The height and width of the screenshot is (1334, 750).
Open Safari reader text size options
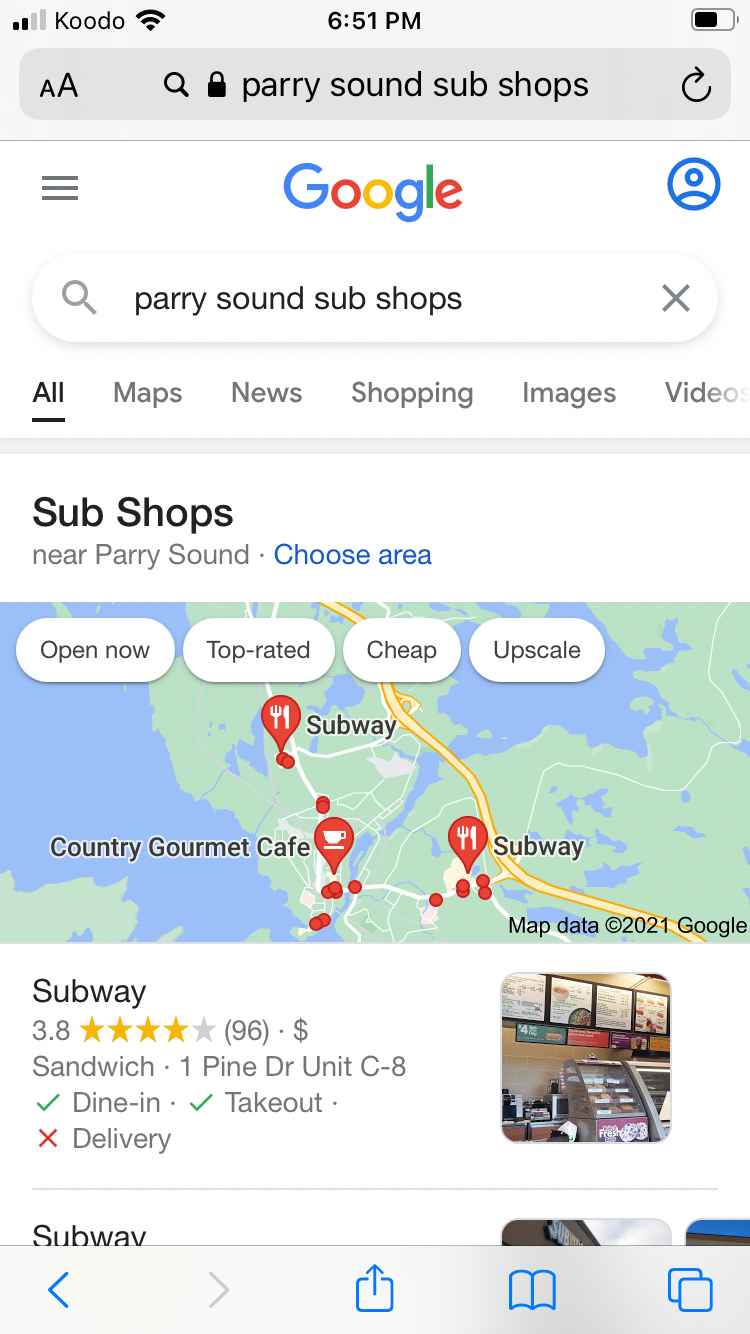(x=59, y=86)
